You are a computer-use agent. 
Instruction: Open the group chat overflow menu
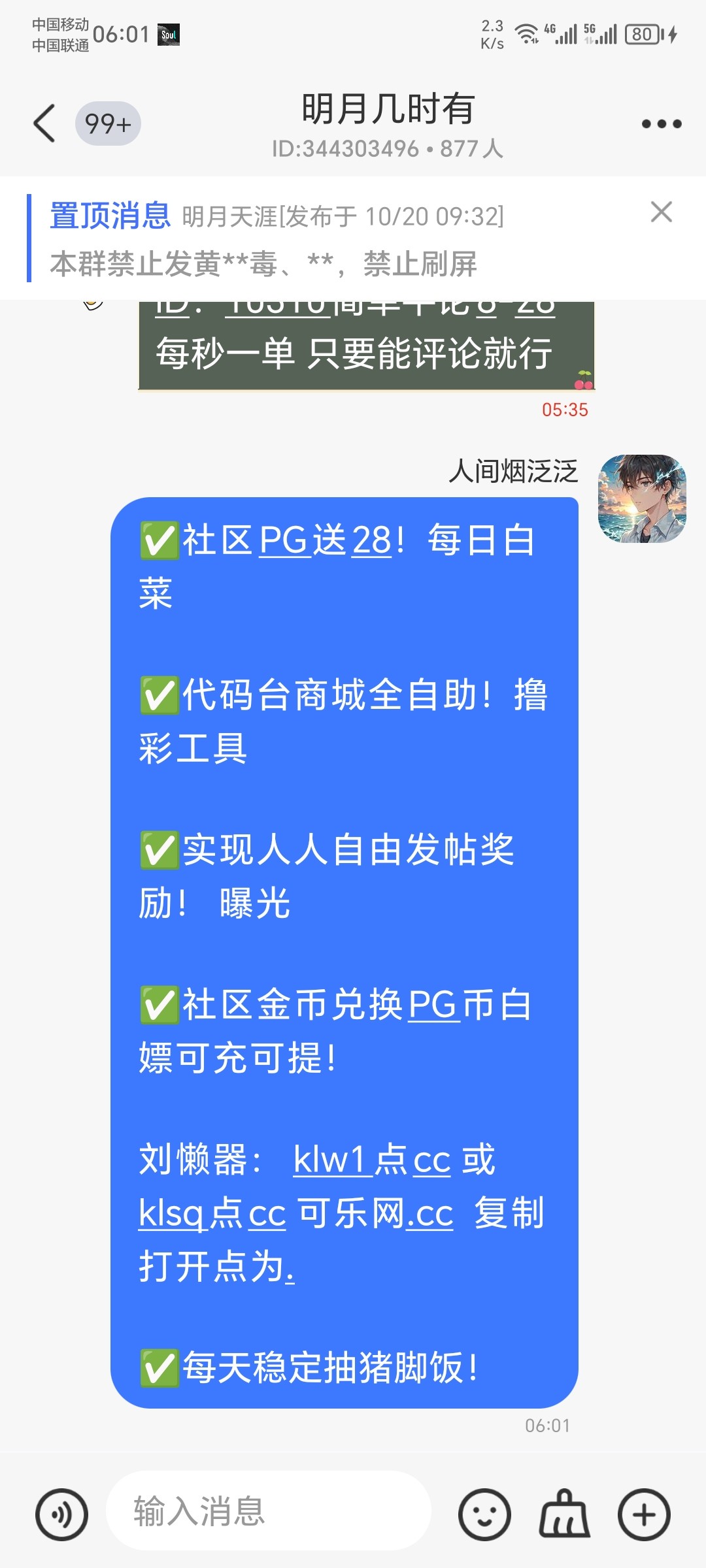tap(661, 124)
